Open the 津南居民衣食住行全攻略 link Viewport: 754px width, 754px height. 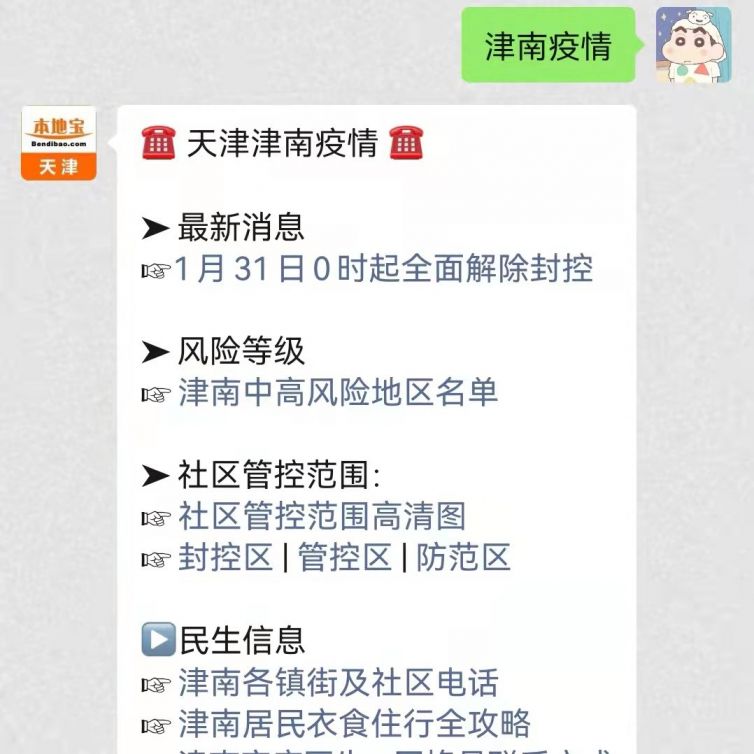[x=354, y=723]
